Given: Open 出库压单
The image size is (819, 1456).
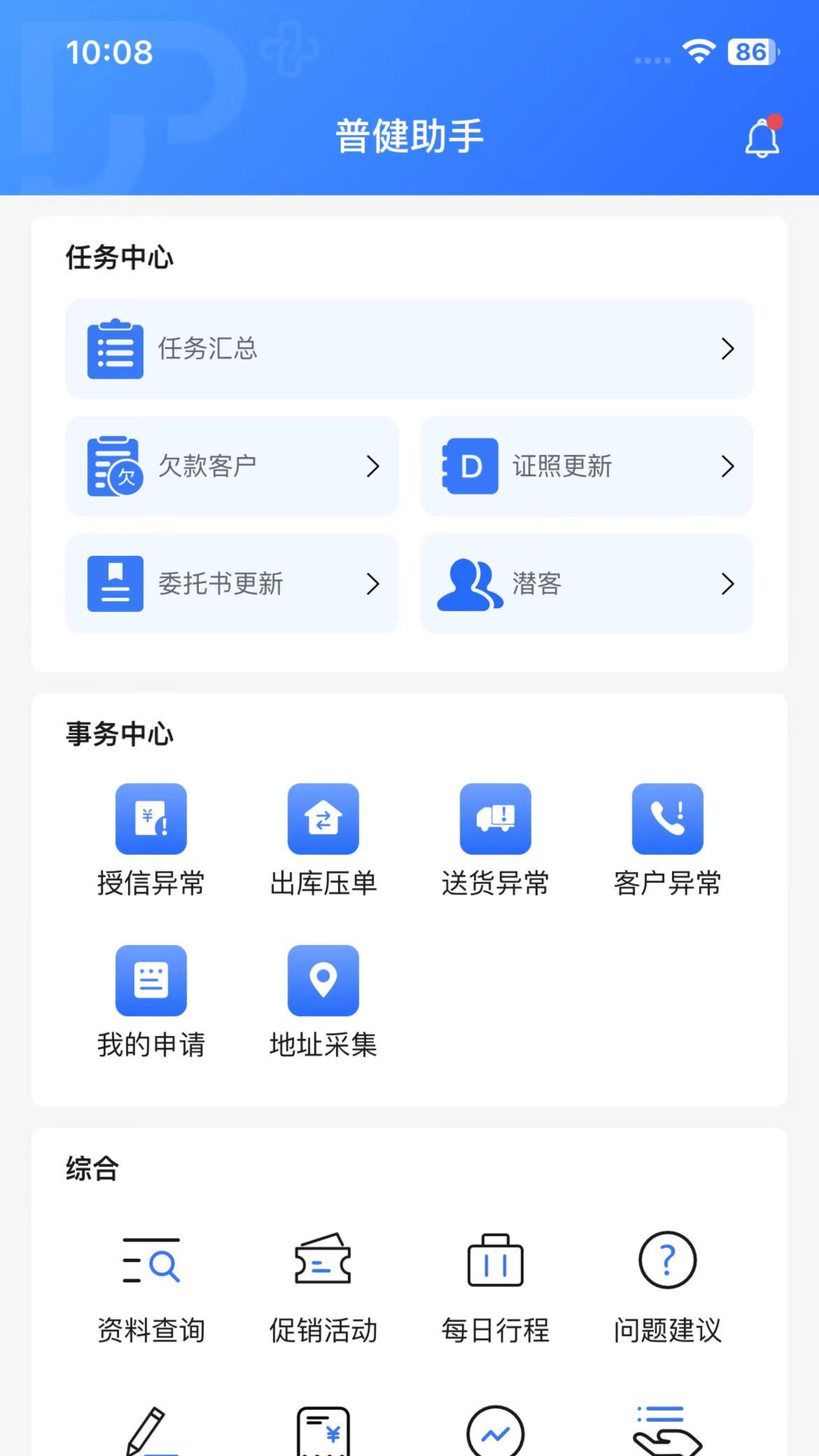Looking at the screenshot, I should click(323, 820).
